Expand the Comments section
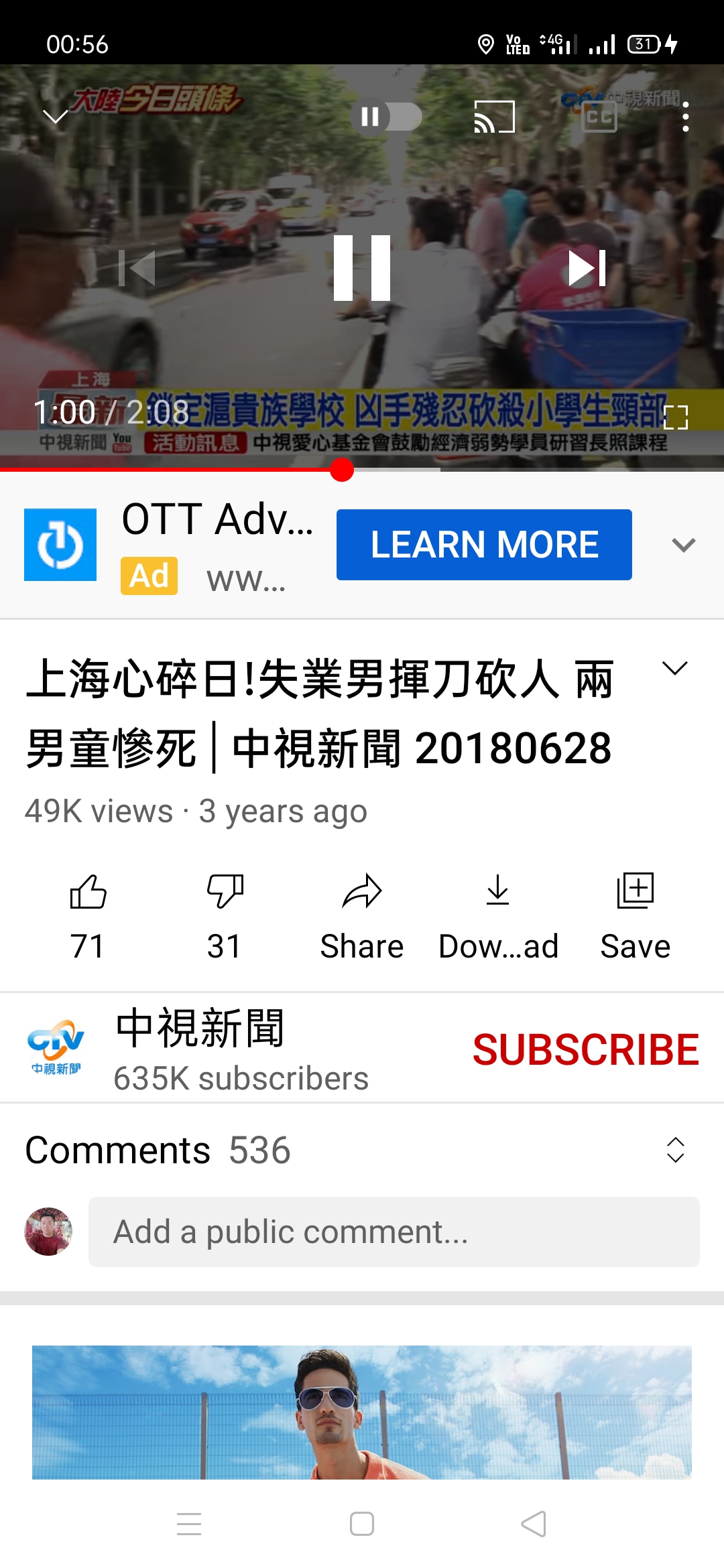 click(675, 1150)
